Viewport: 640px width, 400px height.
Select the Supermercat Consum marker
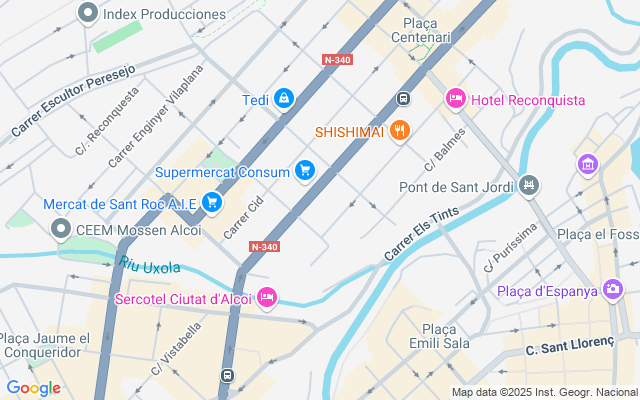point(305,172)
